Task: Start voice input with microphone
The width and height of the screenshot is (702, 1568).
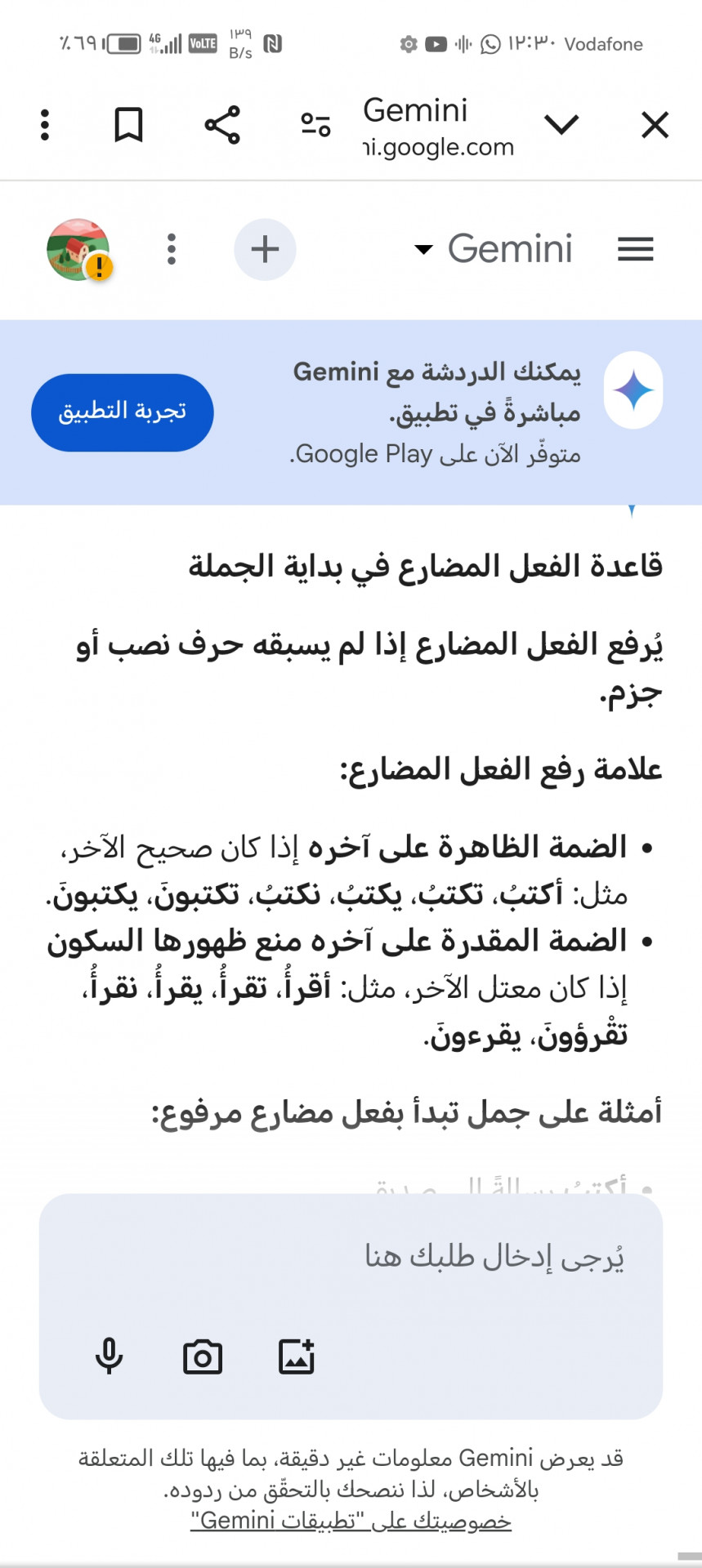Action: tap(109, 1356)
